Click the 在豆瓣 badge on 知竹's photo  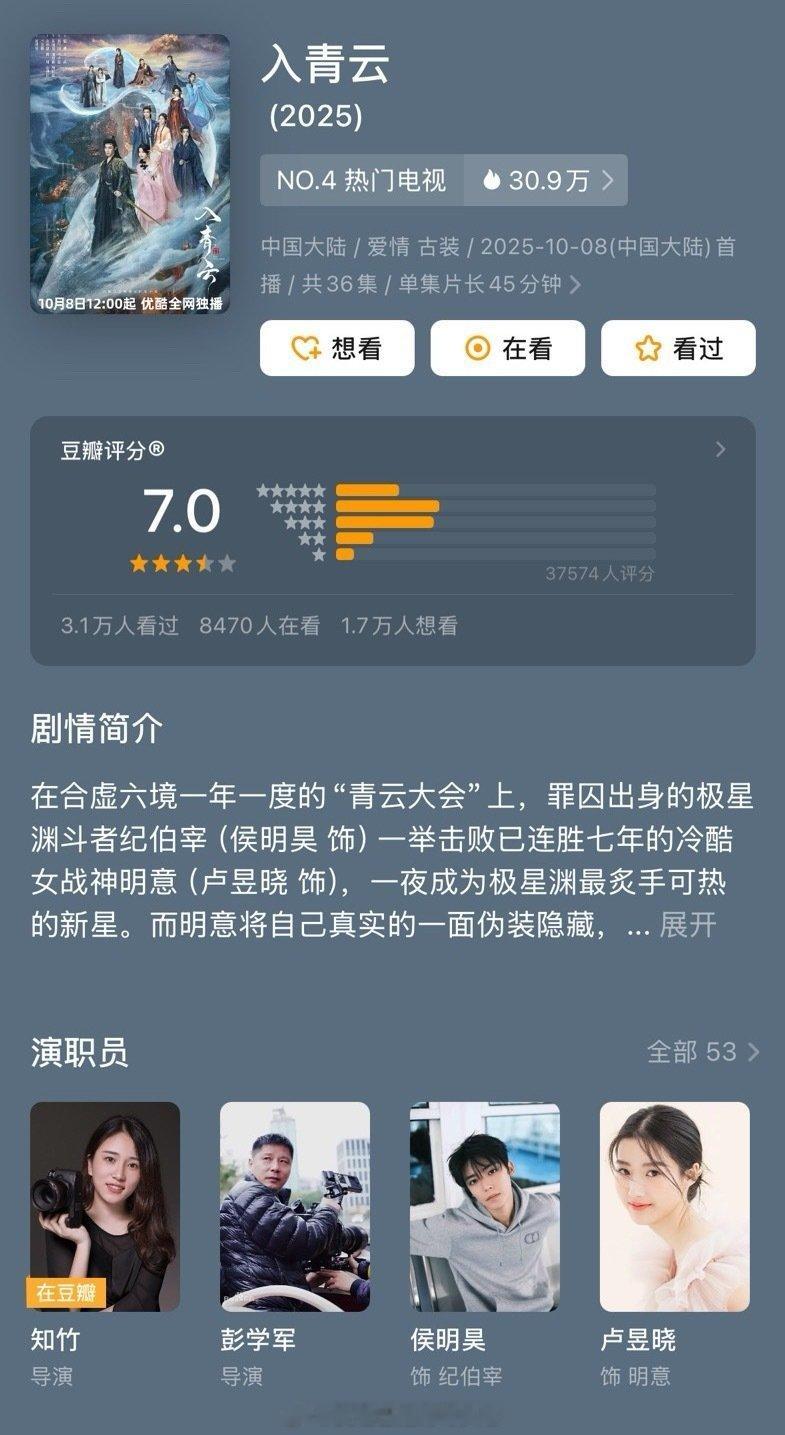click(70, 1292)
